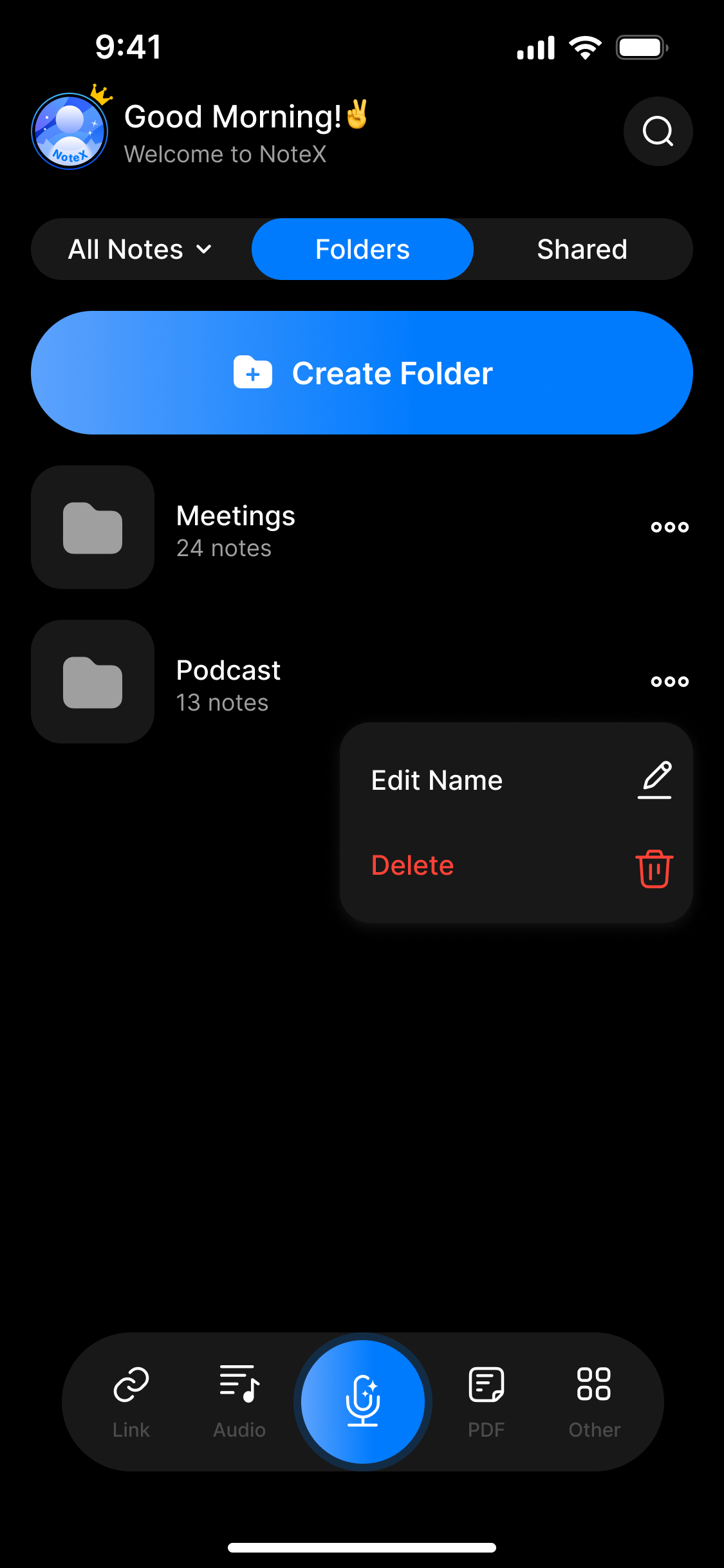Open more options for Meetings folder

(669, 527)
